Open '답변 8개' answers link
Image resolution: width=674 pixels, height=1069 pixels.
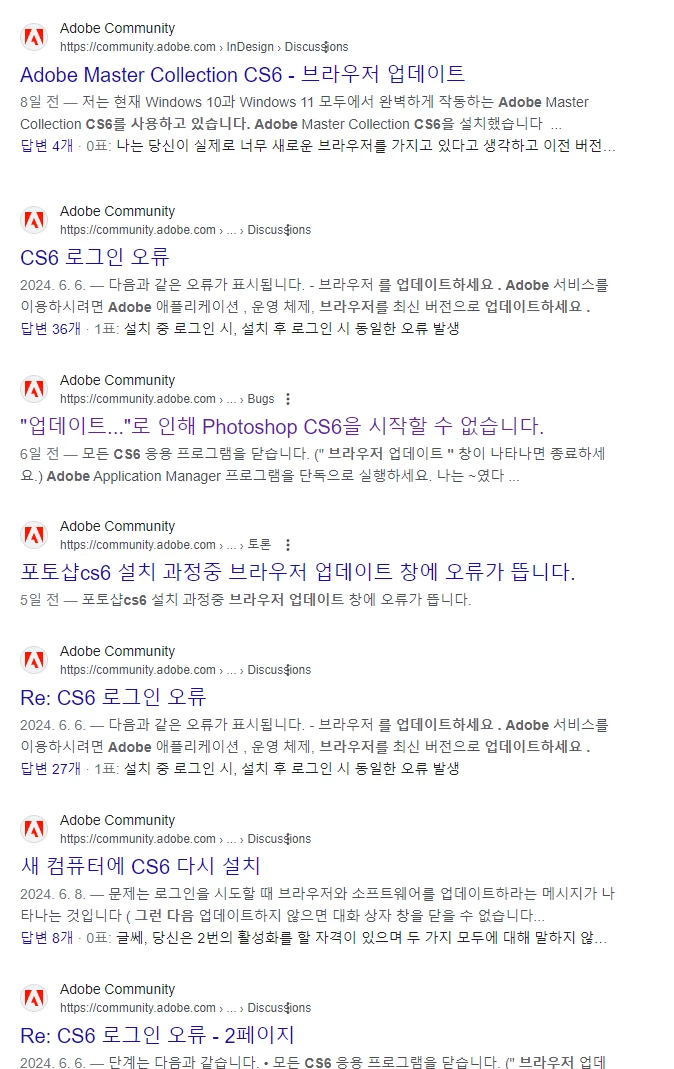[46, 938]
